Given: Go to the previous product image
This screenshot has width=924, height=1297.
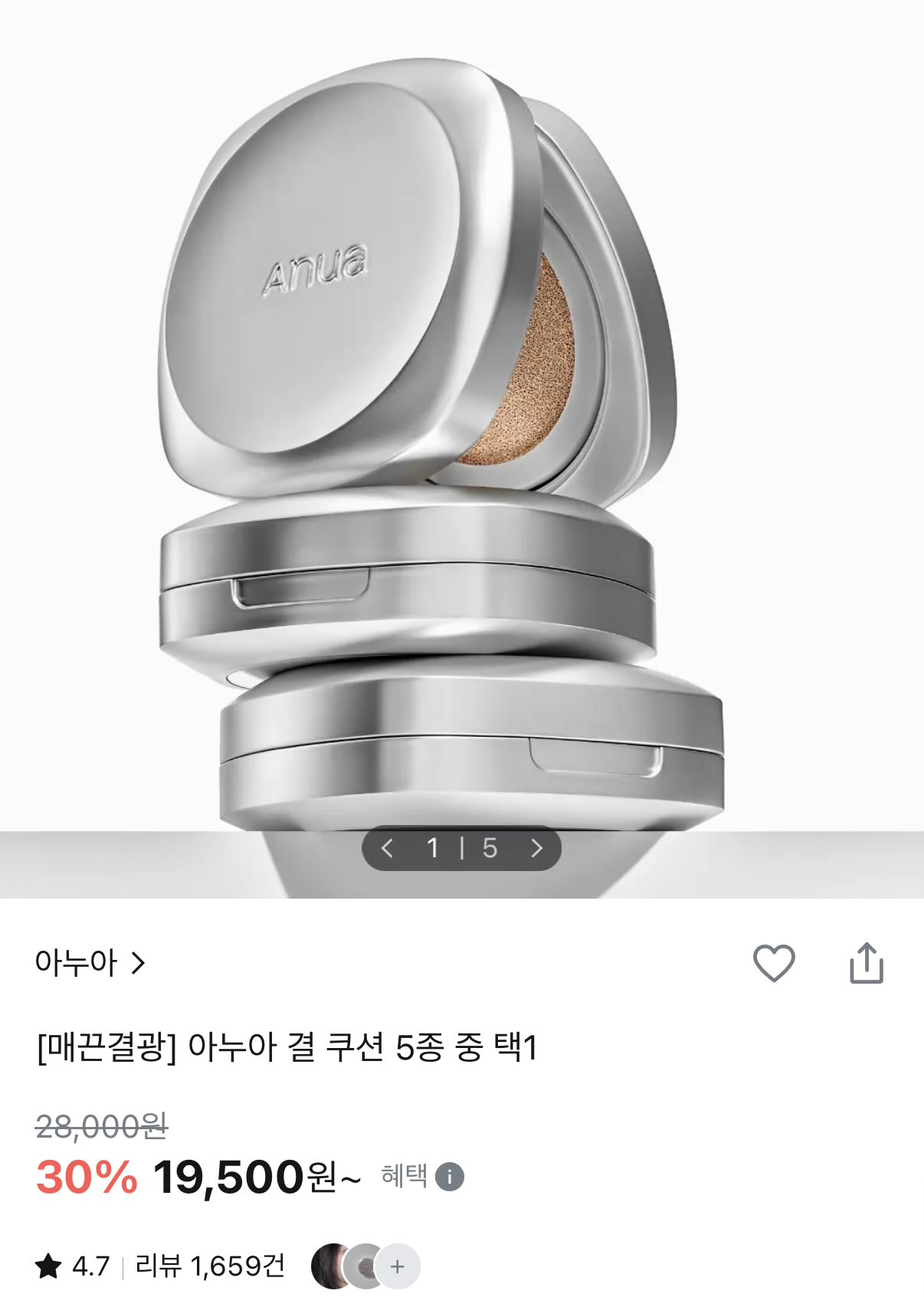Looking at the screenshot, I should click(x=387, y=848).
